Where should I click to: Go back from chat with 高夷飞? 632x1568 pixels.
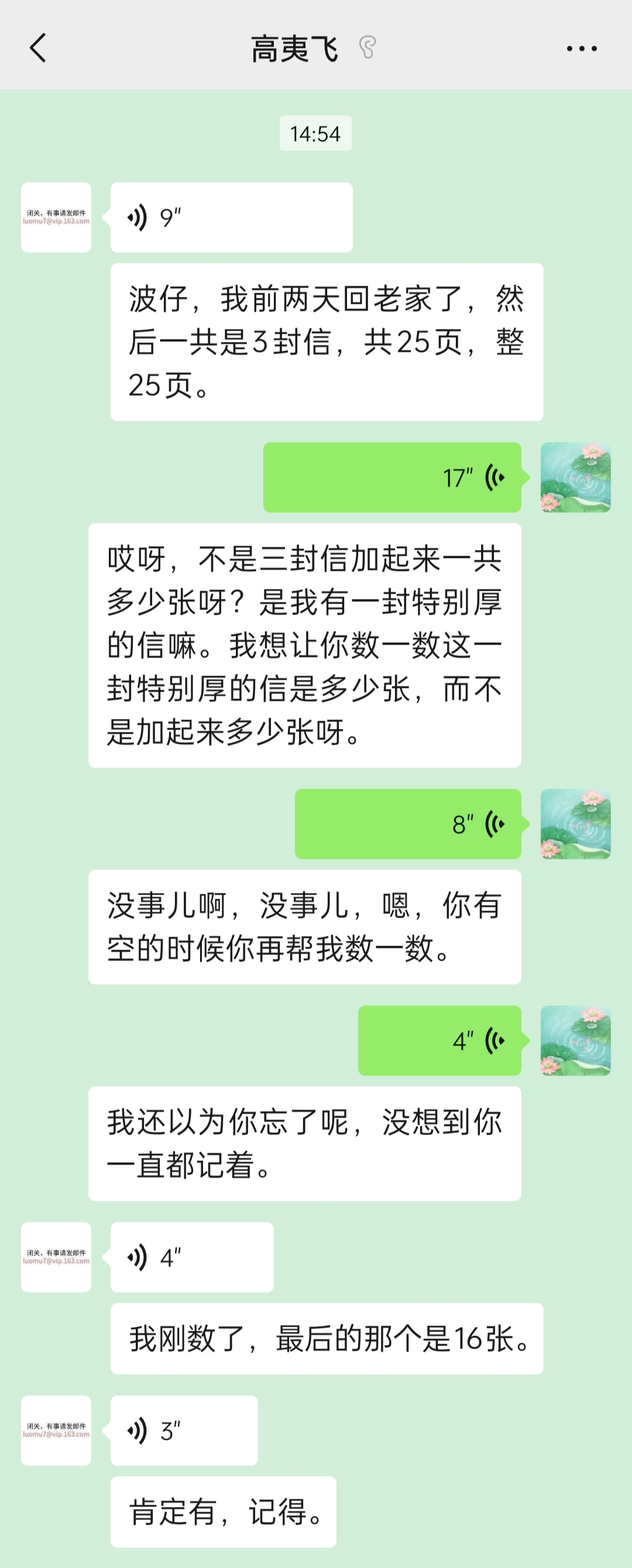[x=38, y=48]
